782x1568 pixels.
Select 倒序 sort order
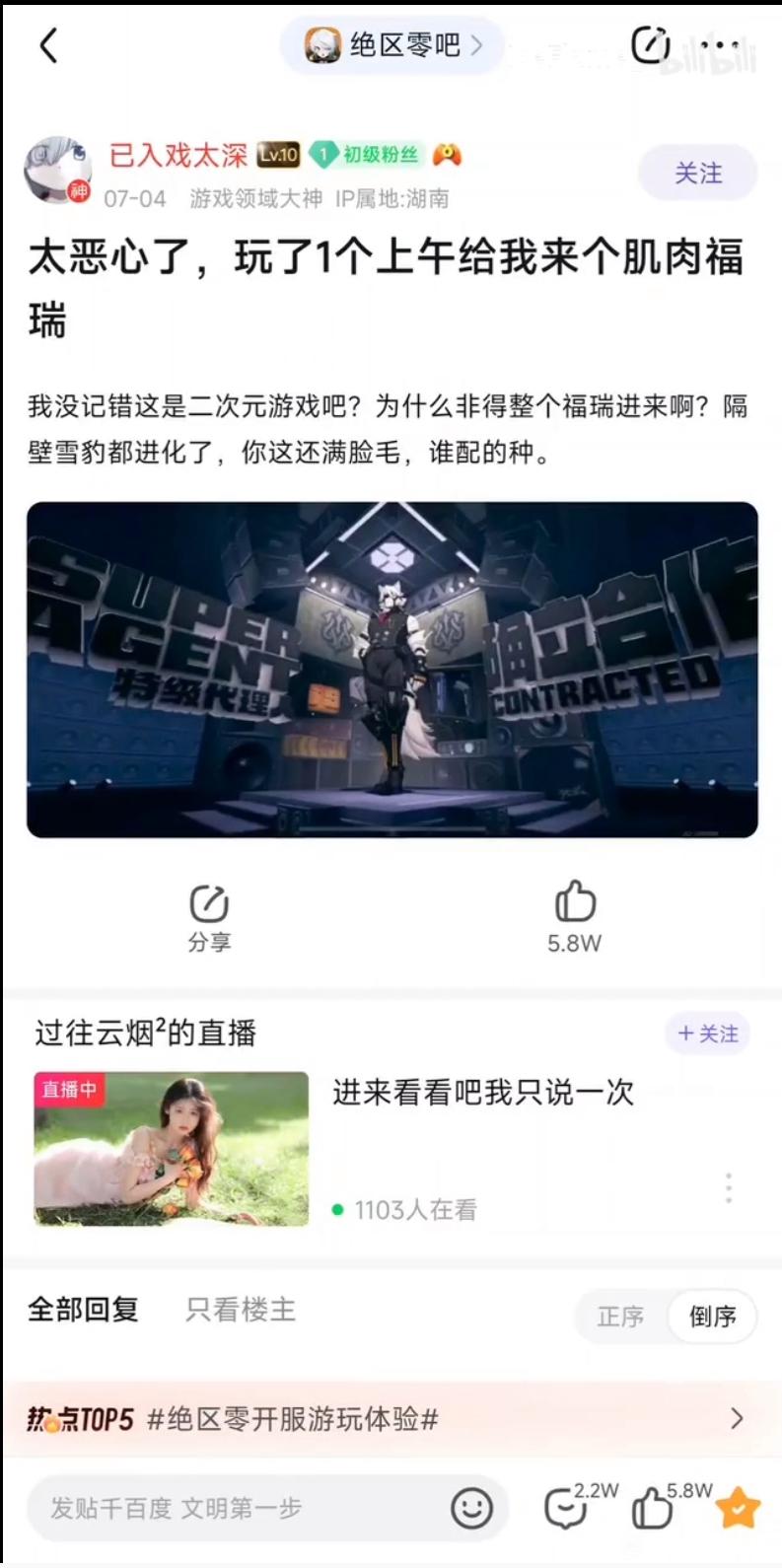pyautogui.click(x=712, y=1317)
